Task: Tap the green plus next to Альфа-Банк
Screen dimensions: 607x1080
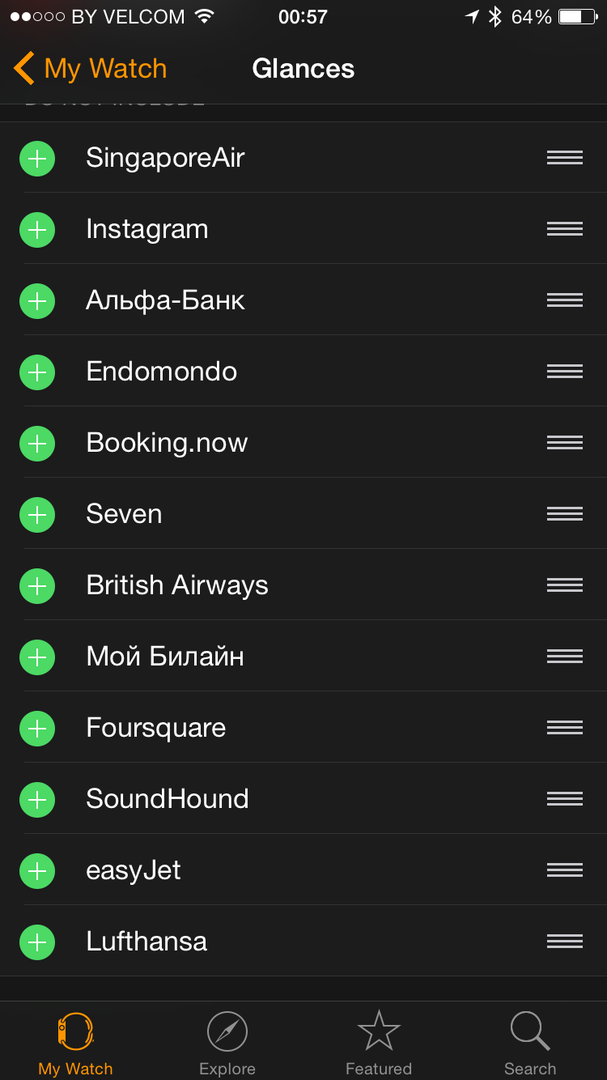Action: [38, 300]
